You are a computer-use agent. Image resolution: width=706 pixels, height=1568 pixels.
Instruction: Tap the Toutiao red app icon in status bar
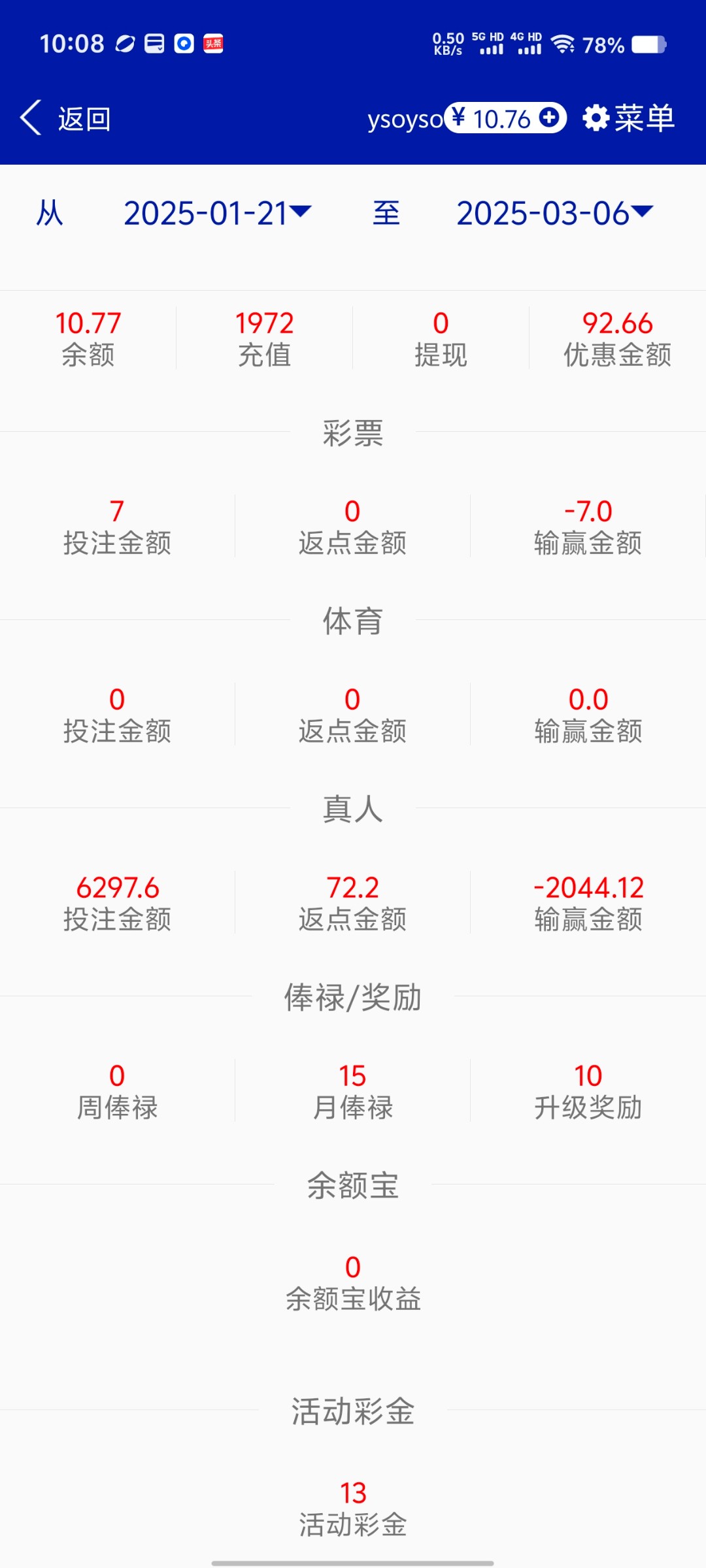[212, 44]
